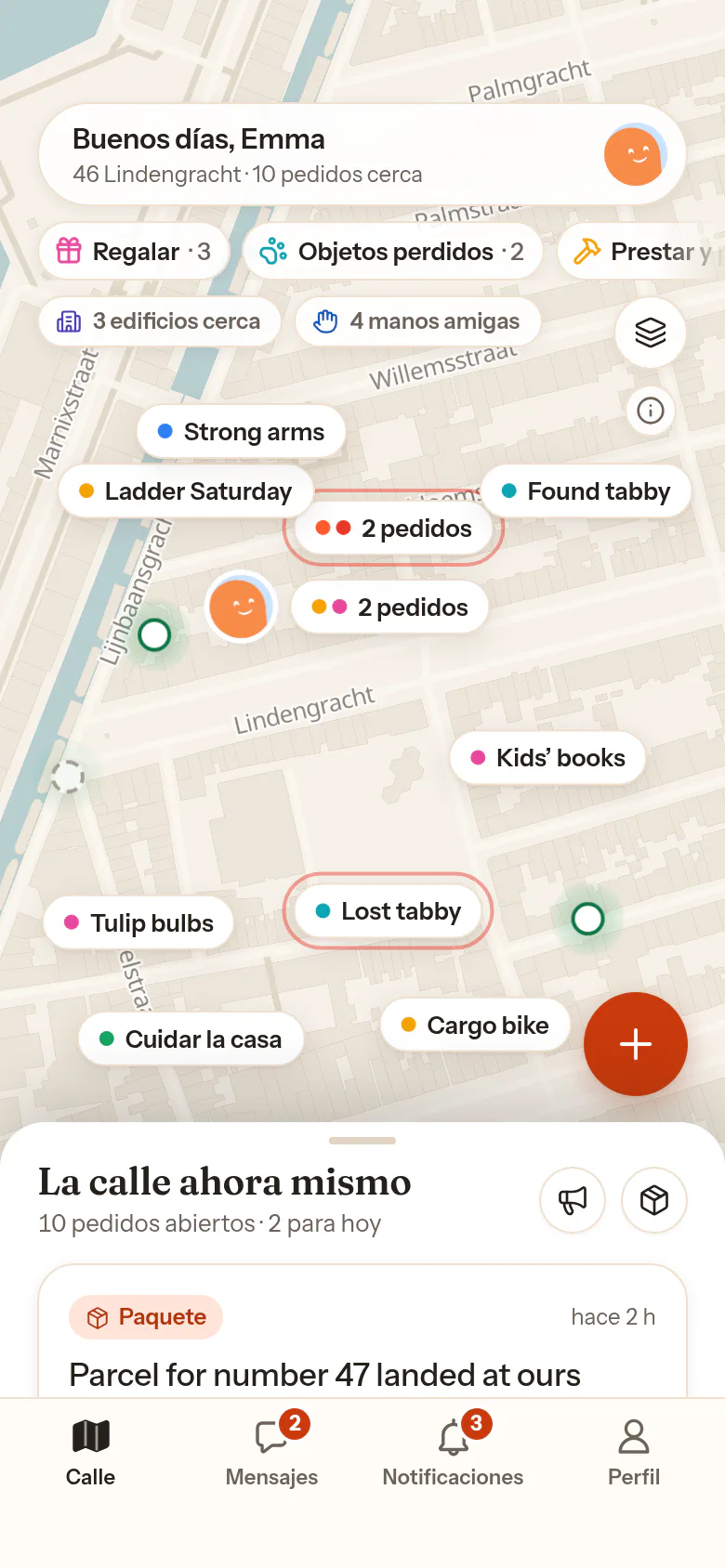The height and width of the screenshot is (1568, 725).
Task: Open the Kids' books map pin
Action: pos(547,758)
